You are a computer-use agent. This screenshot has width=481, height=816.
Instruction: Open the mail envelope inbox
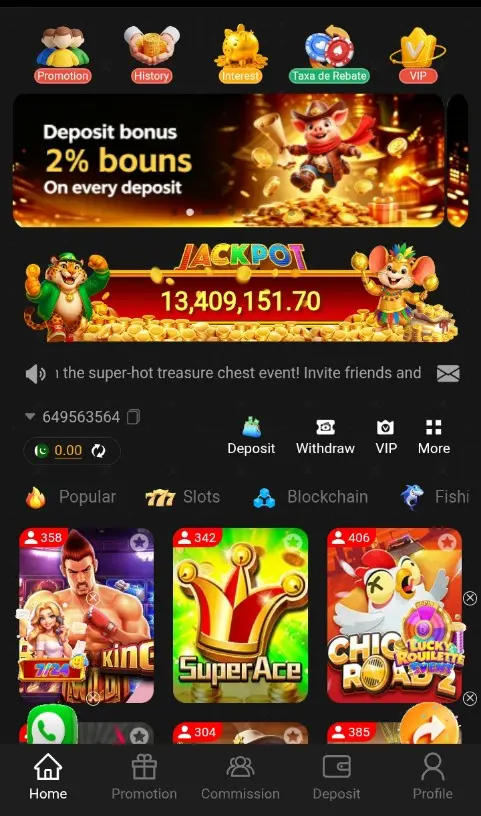pos(448,373)
